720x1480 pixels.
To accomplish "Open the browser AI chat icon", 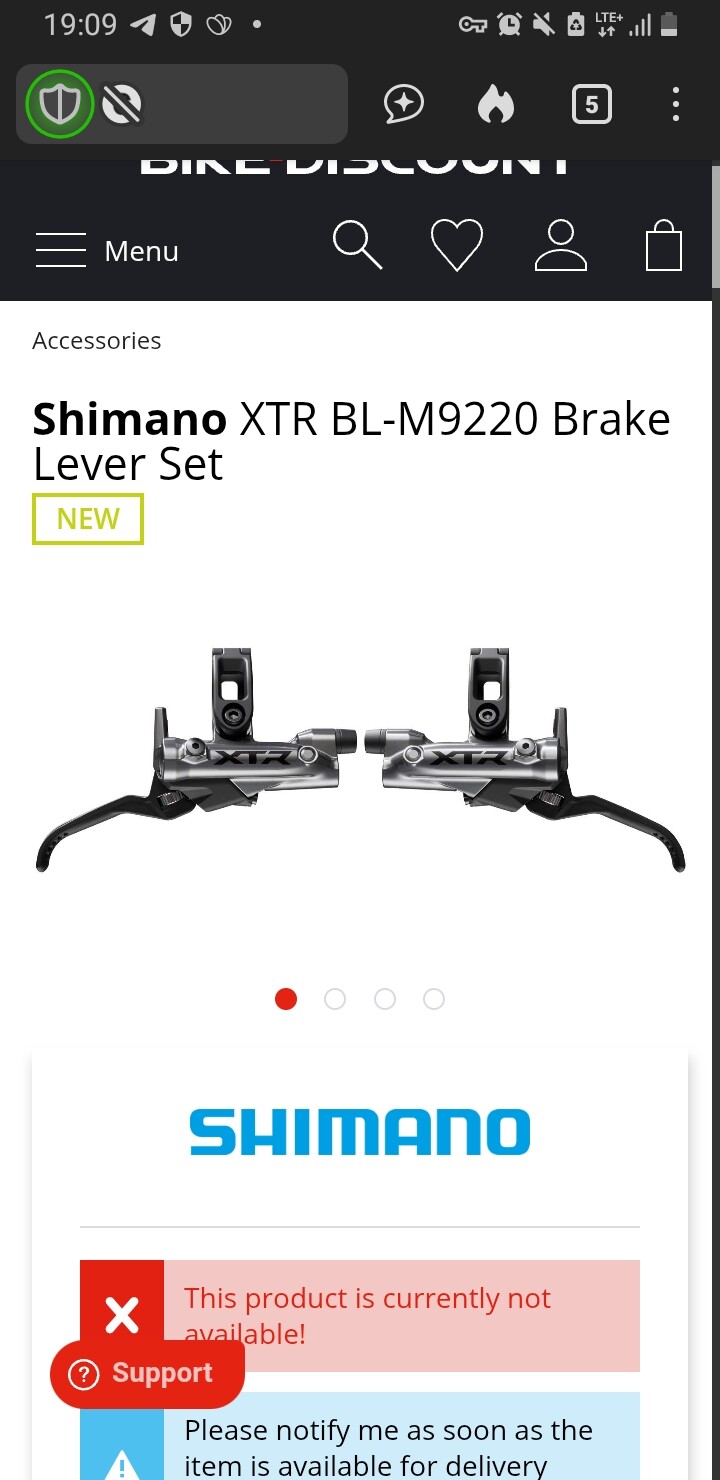I will coord(404,104).
